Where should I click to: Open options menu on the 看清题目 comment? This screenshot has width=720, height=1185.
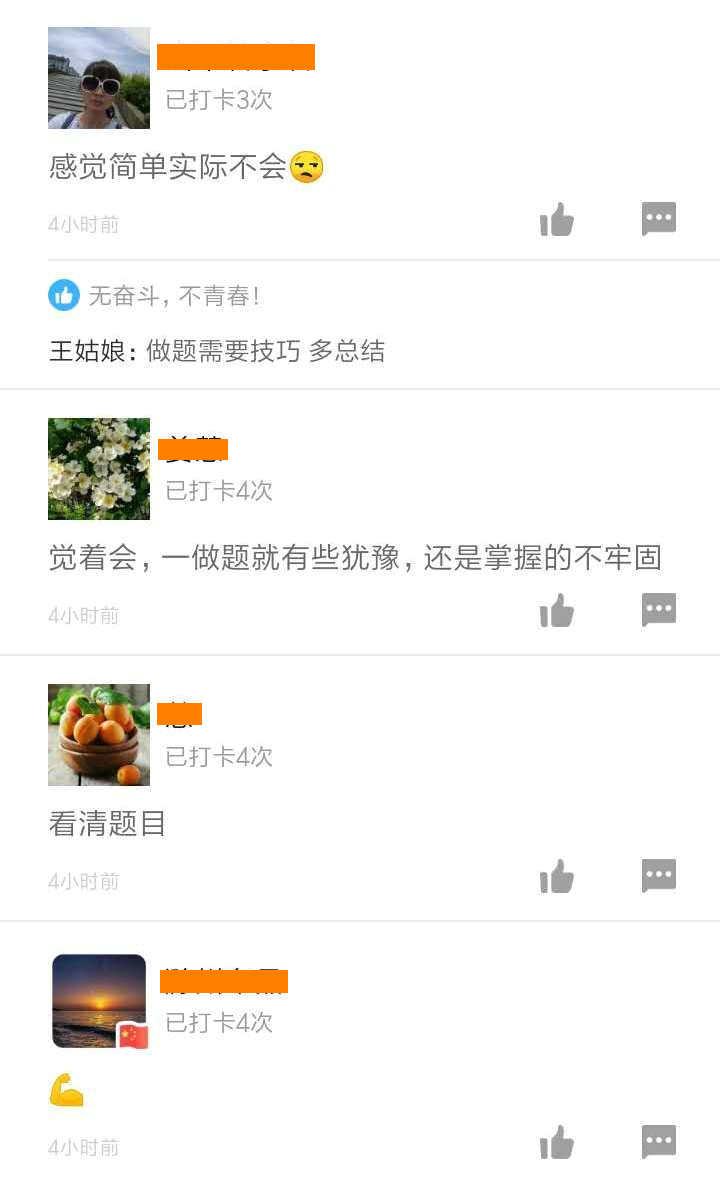pyautogui.click(x=659, y=876)
